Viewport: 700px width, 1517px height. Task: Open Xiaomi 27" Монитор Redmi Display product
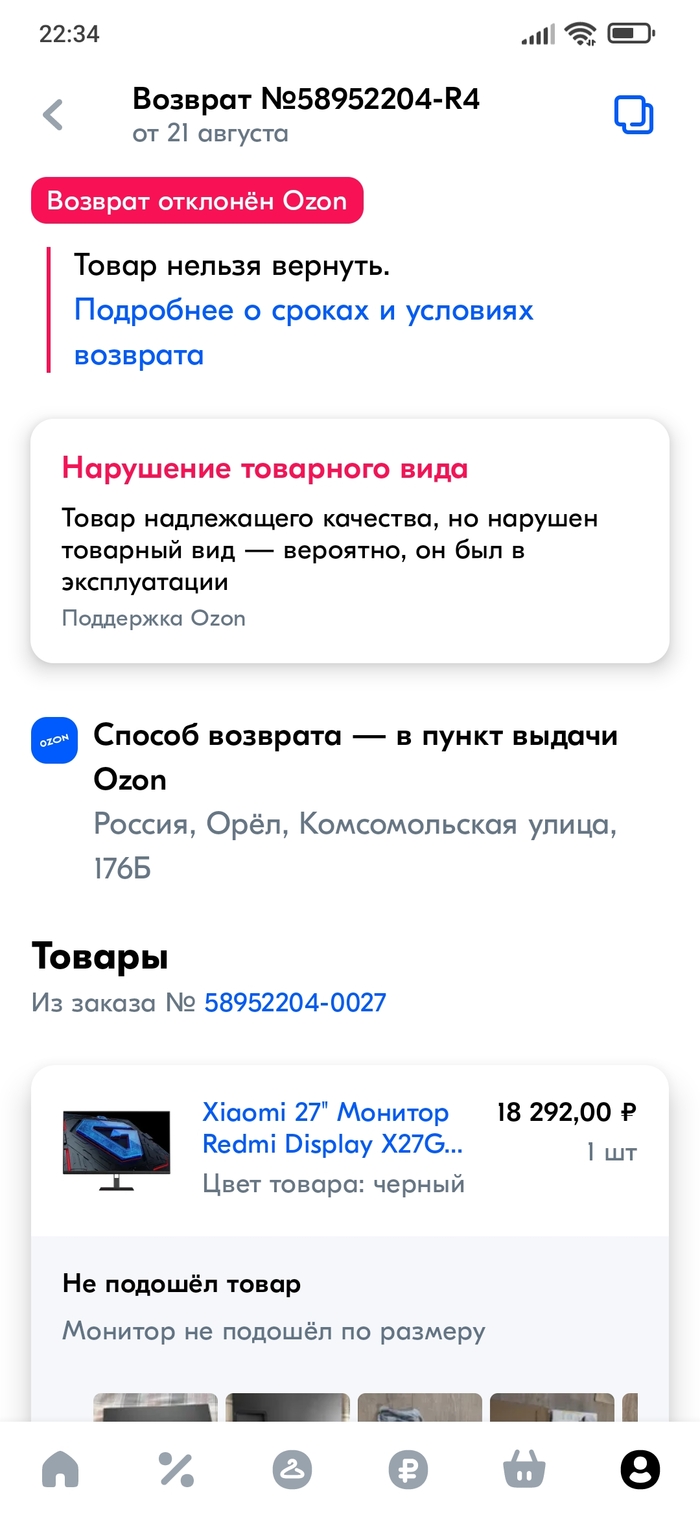click(332, 1127)
